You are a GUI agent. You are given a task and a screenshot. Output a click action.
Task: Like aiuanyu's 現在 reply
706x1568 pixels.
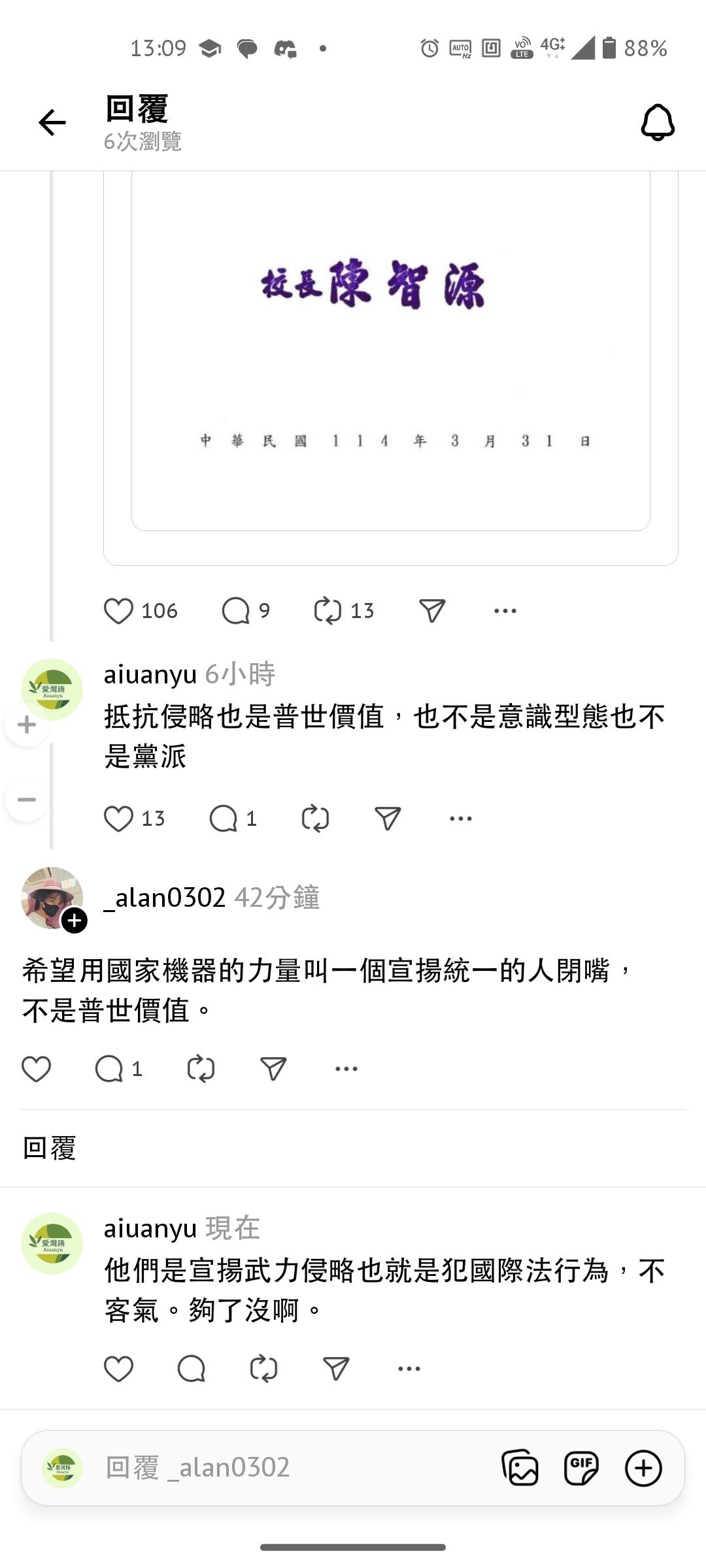click(118, 1369)
